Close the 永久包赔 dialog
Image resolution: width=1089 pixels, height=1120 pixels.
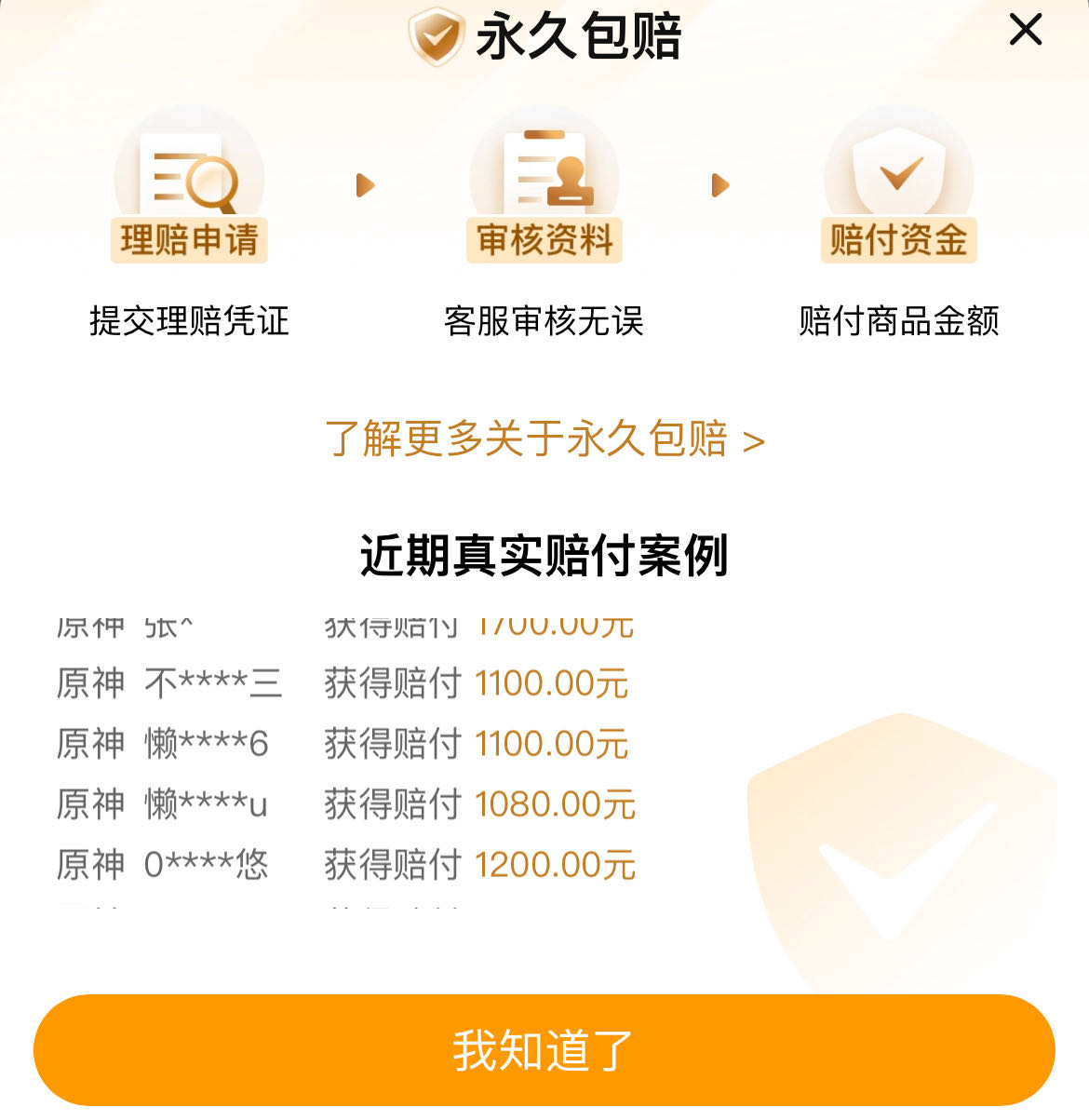pos(1025,31)
